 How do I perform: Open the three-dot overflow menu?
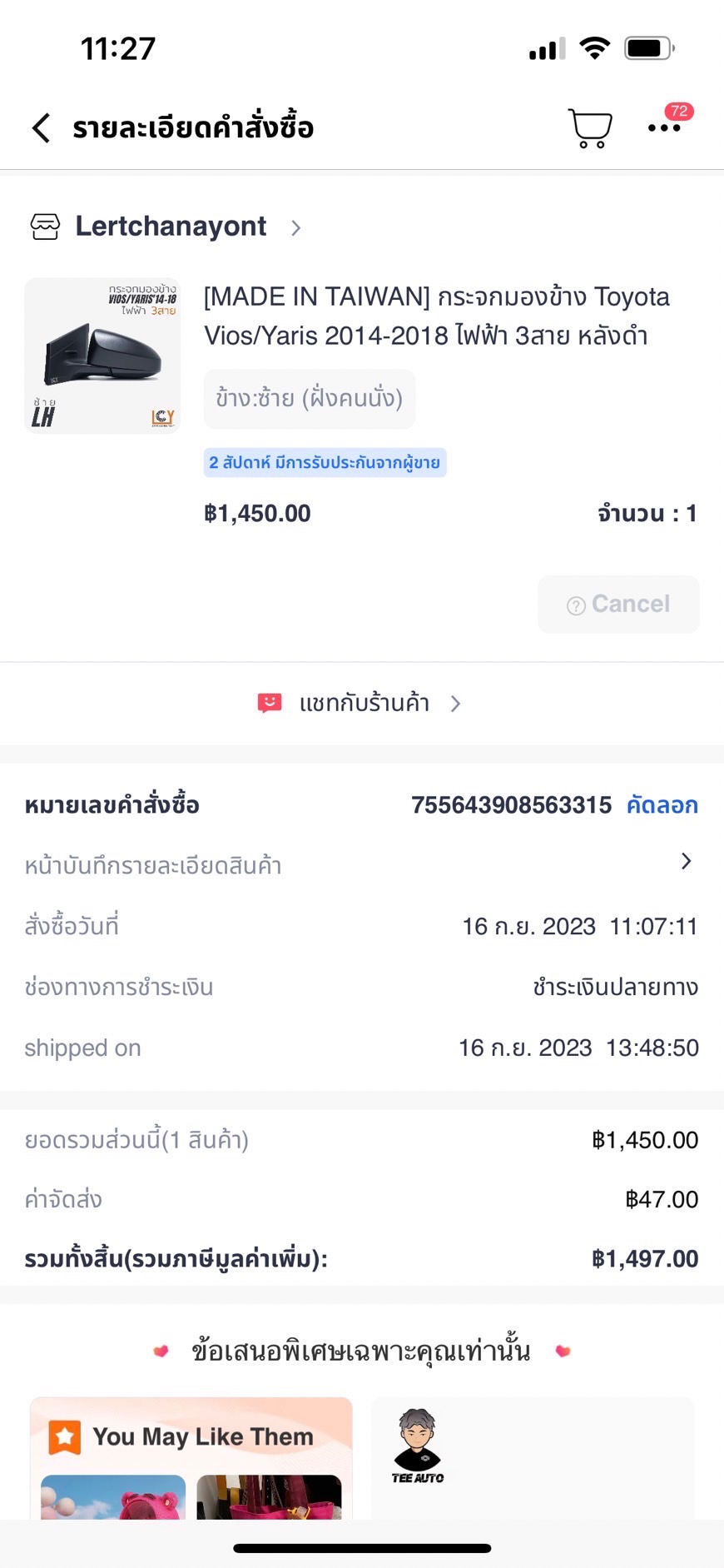[664, 128]
